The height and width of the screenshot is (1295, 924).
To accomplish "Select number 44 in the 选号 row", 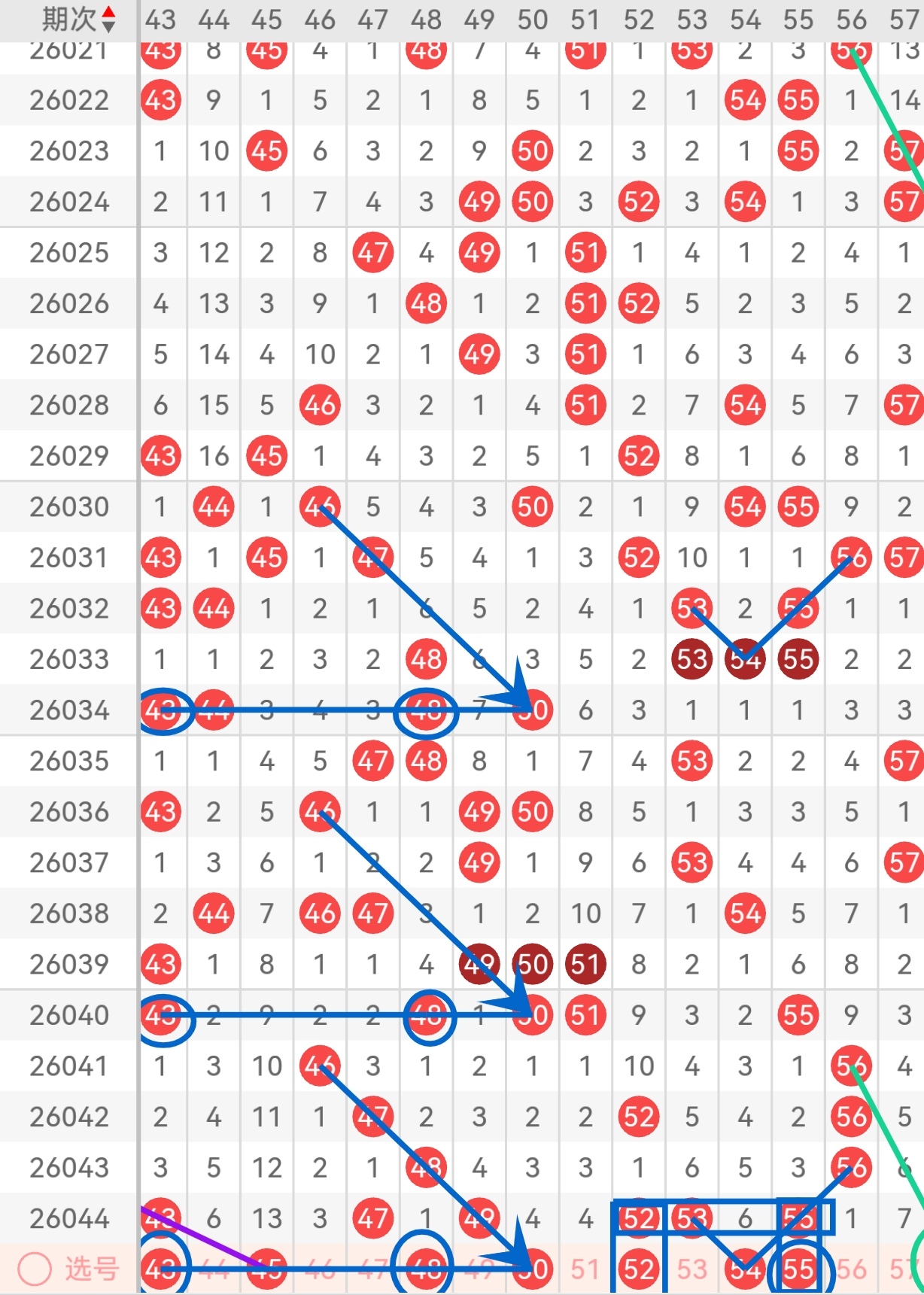I will 214,1269.
